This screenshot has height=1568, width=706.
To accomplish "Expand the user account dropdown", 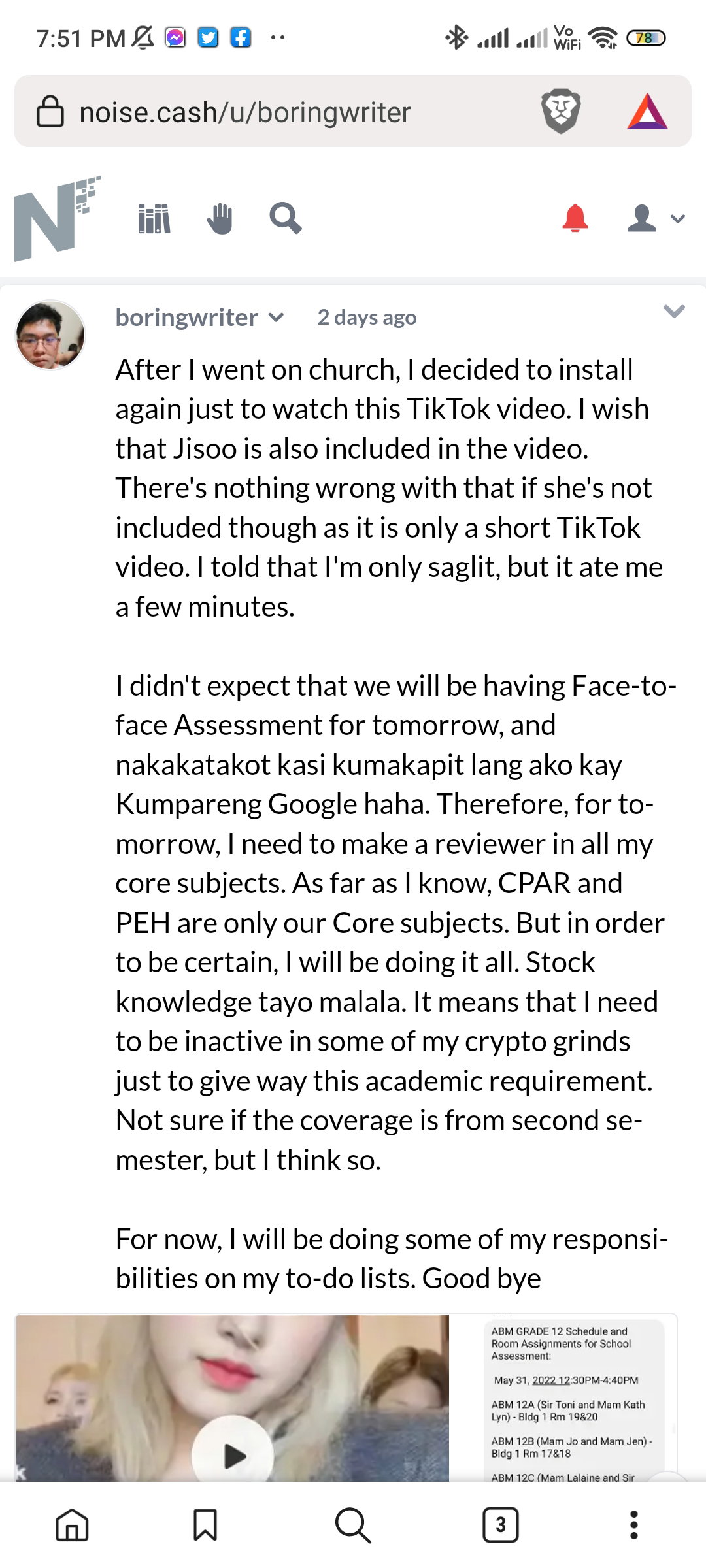I will point(656,218).
